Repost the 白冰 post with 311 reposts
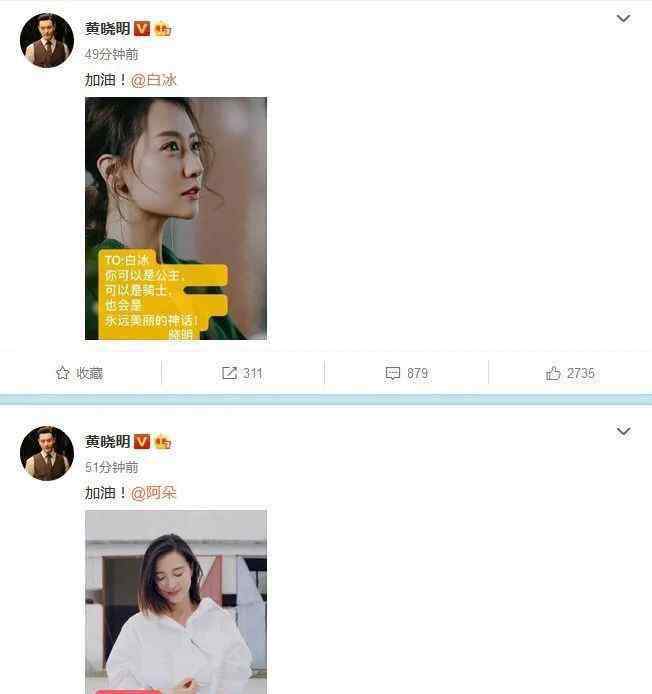Screen dimensions: 652x694 click(x=242, y=373)
